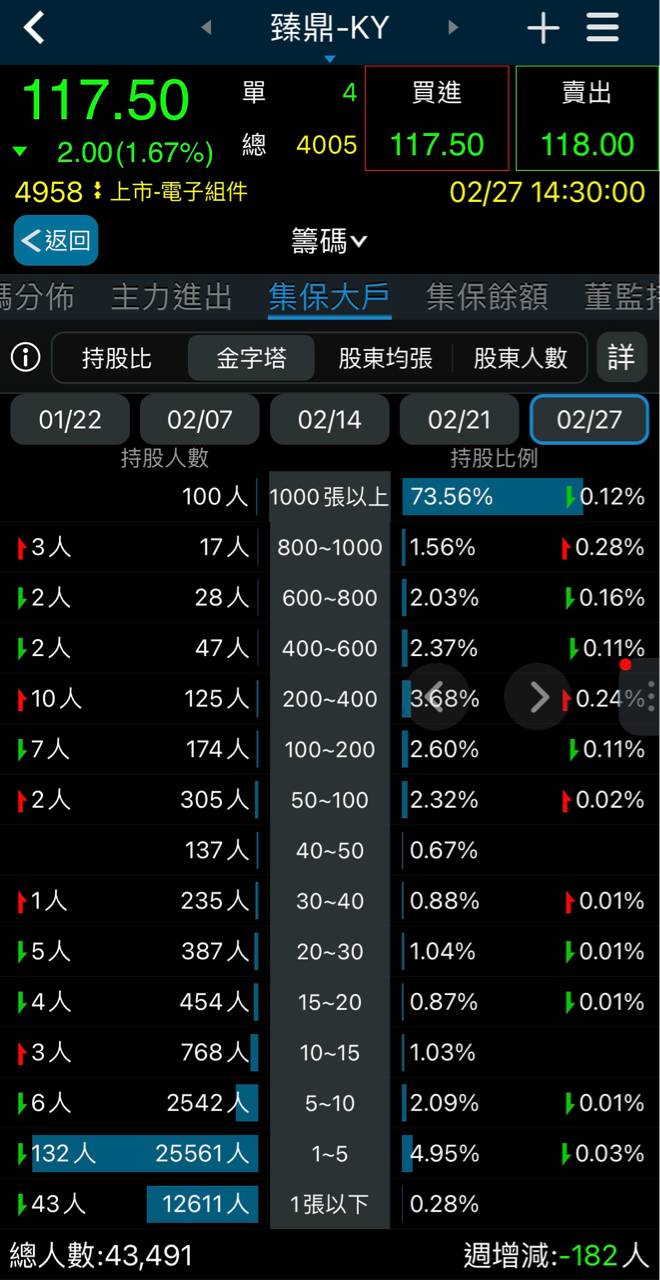Open the info circle icon
This screenshot has height=1280, width=660.
coord(25,357)
